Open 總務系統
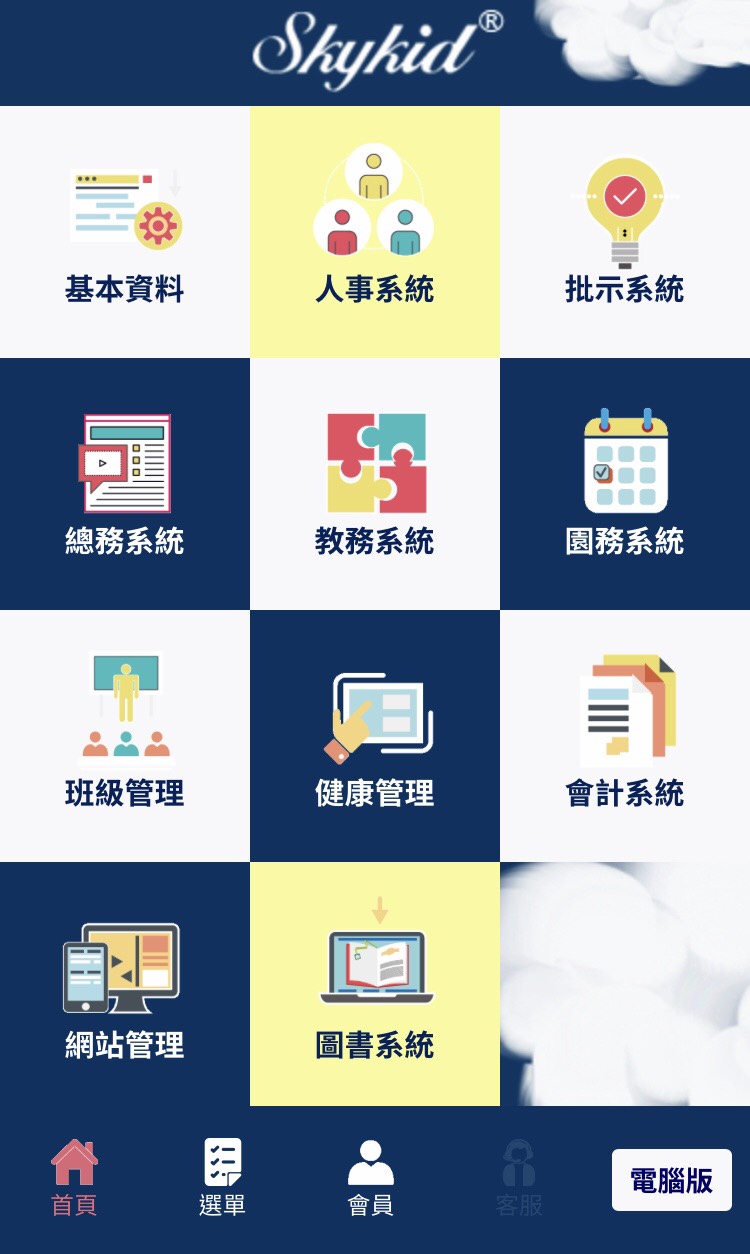 click(124, 484)
